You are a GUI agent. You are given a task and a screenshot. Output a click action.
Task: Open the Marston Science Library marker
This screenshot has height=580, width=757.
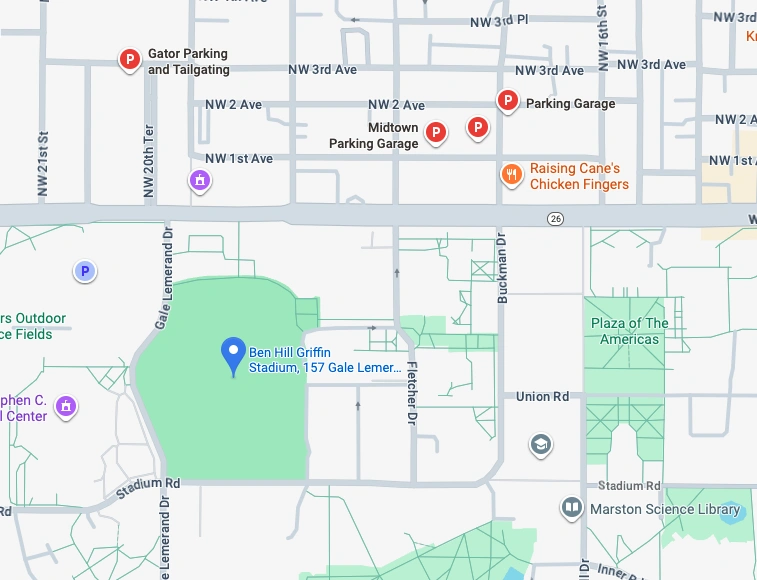pyautogui.click(x=572, y=509)
